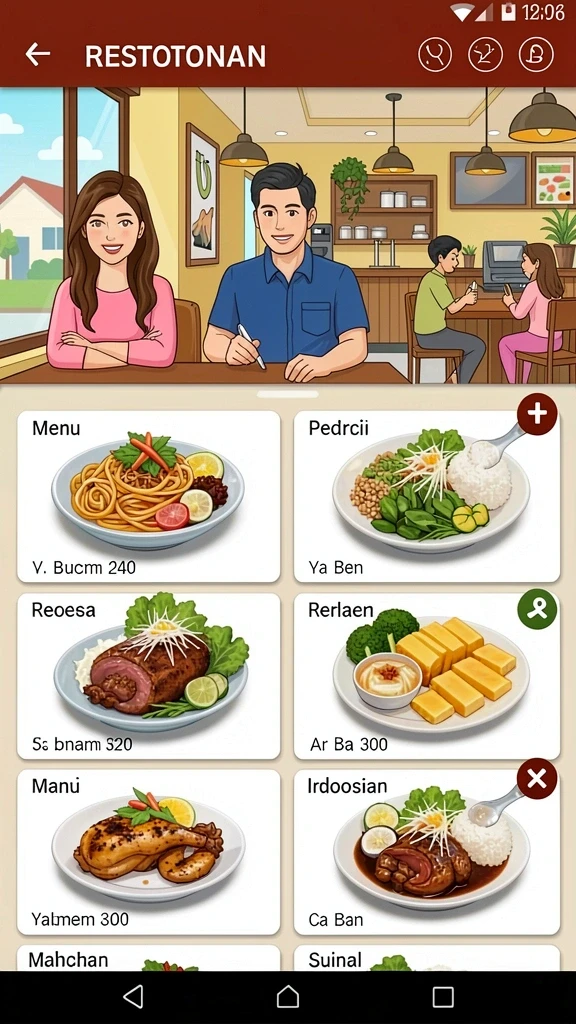The image size is (576, 1024).
Task: Open the Suinal dish card
Action: [427, 958]
